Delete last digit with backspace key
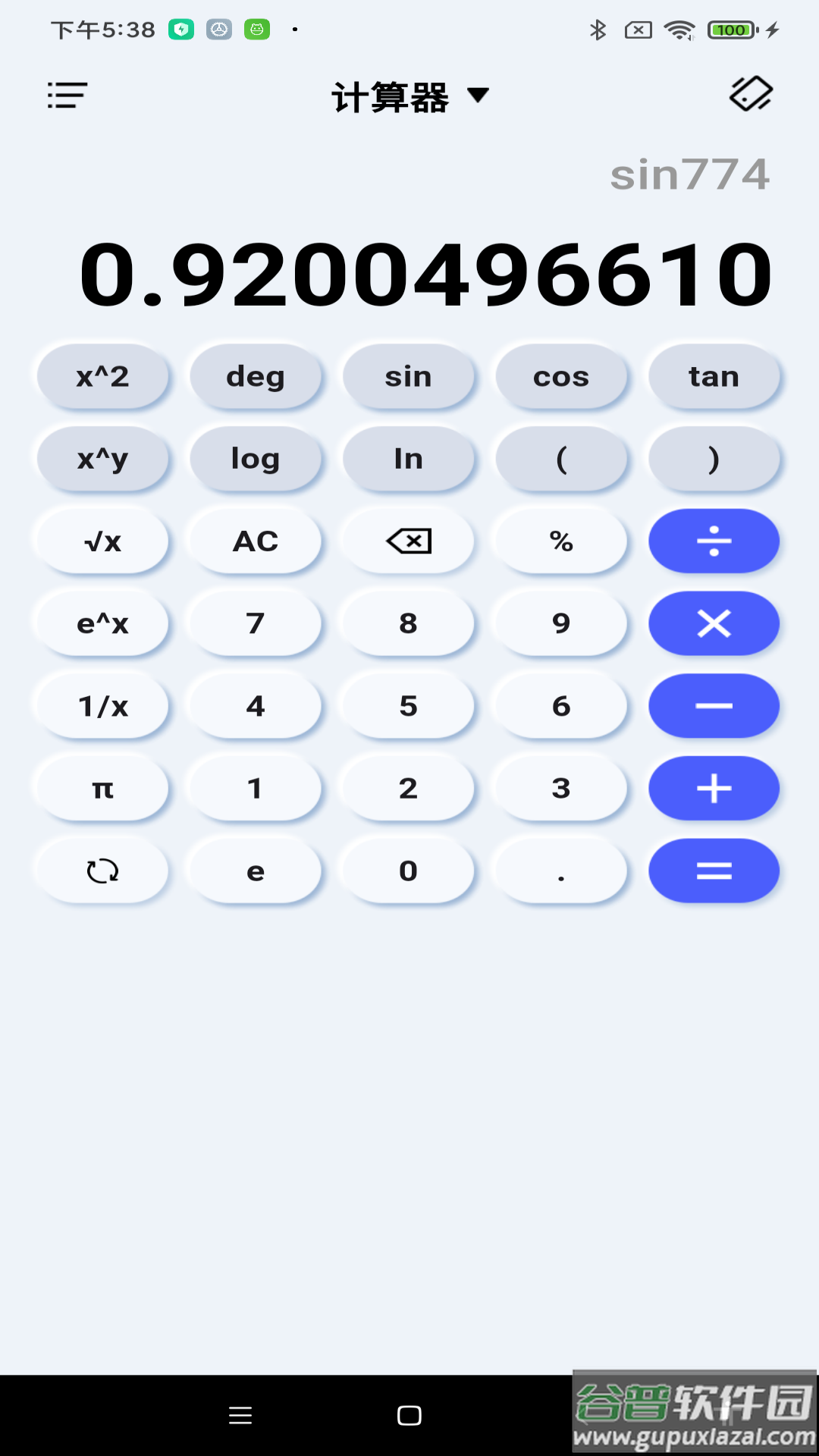 click(x=408, y=541)
